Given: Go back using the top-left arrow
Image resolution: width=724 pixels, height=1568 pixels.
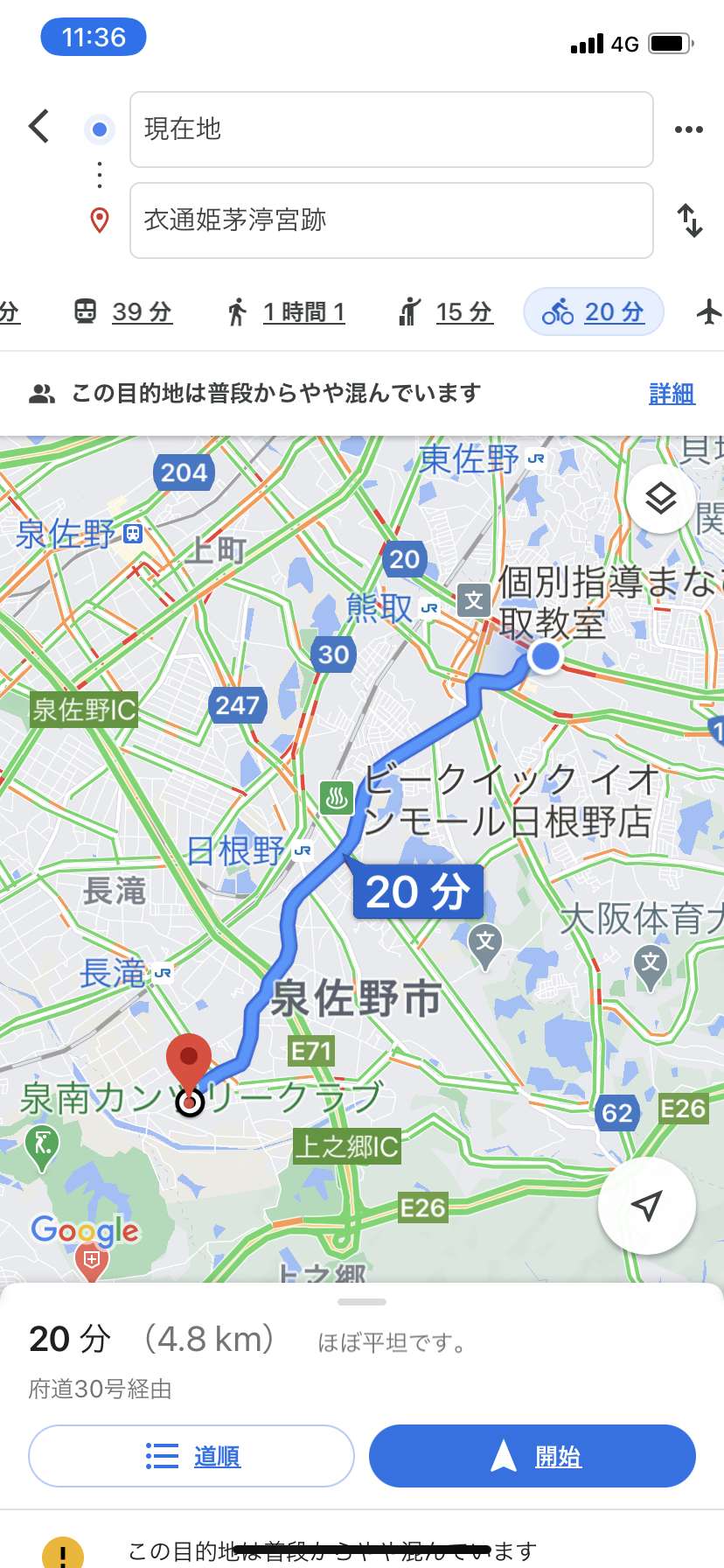Looking at the screenshot, I should [x=38, y=127].
